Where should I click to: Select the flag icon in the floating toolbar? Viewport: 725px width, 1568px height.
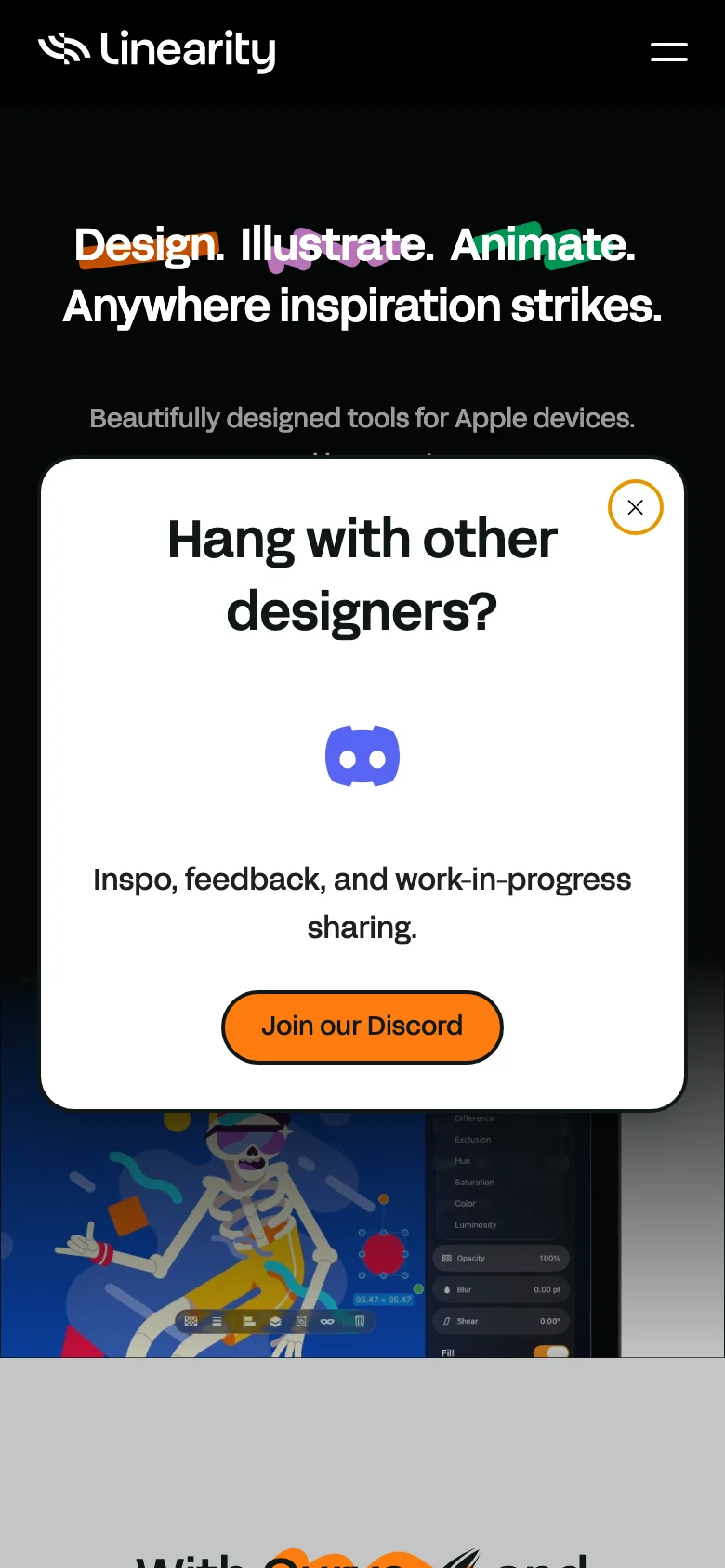(x=248, y=1321)
